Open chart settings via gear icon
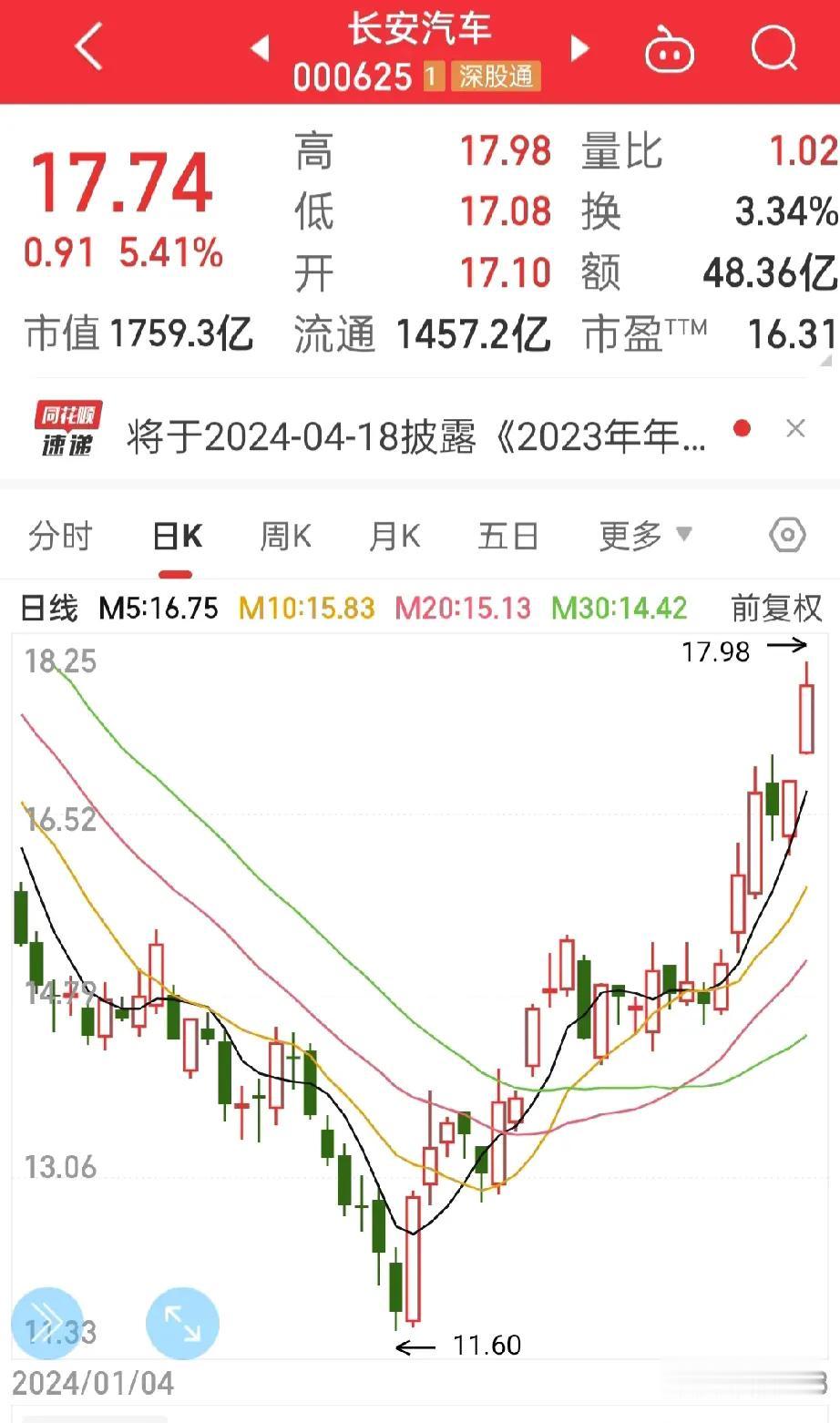Image resolution: width=840 pixels, height=1423 pixels. (x=787, y=536)
